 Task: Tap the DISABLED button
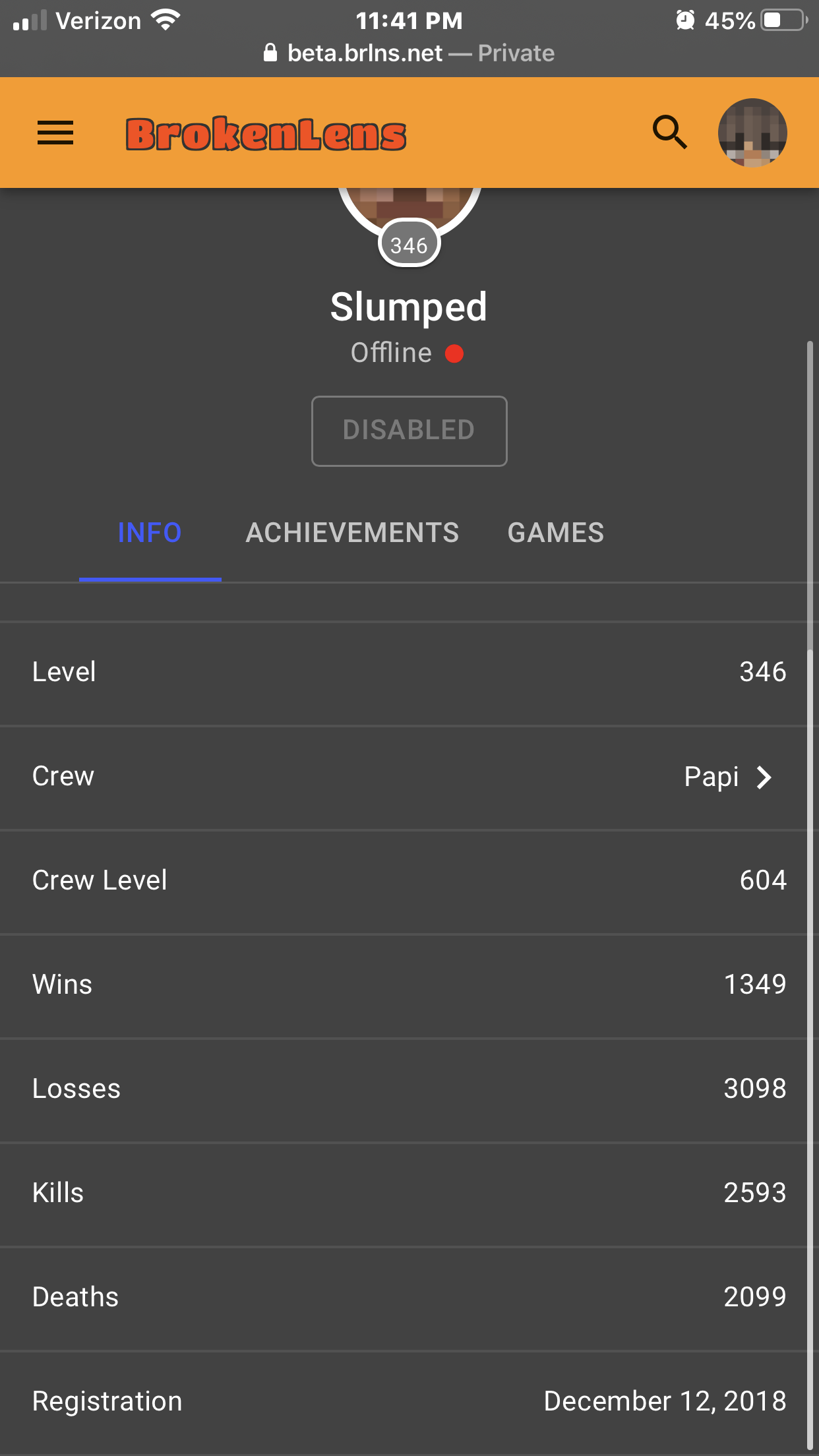point(409,431)
